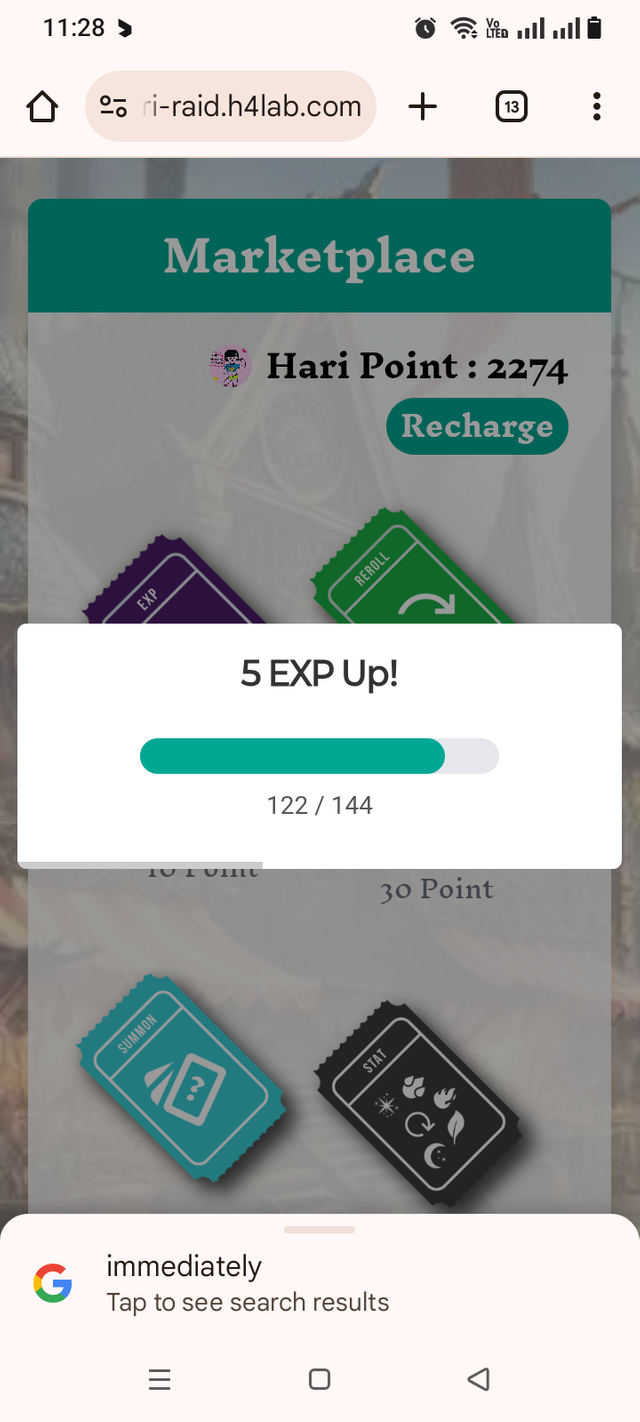The width and height of the screenshot is (640, 1422).
Task: Go to the browser home page
Action: click(42, 106)
